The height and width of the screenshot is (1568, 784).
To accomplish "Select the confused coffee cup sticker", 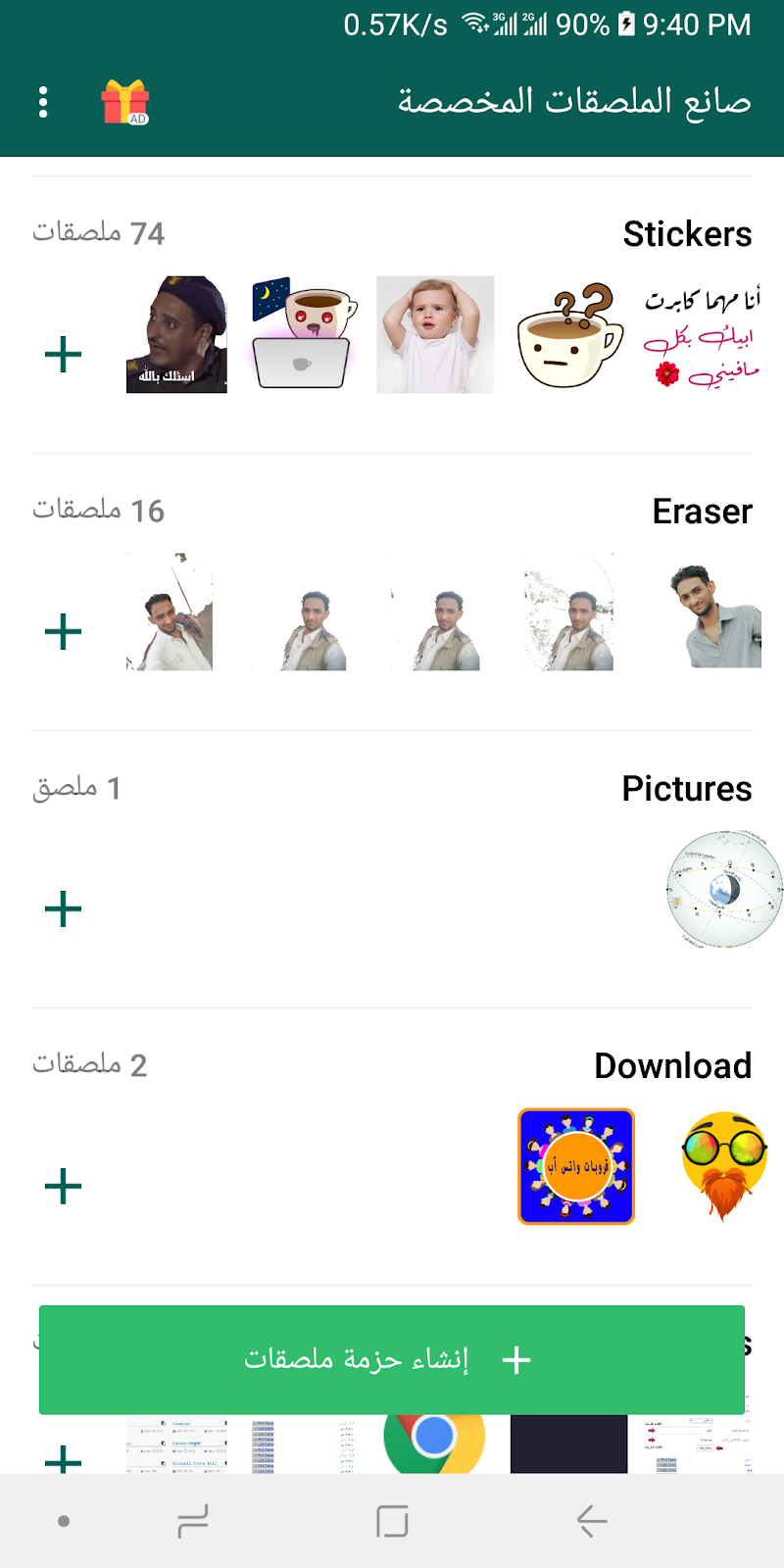I will tap(569, 334).
